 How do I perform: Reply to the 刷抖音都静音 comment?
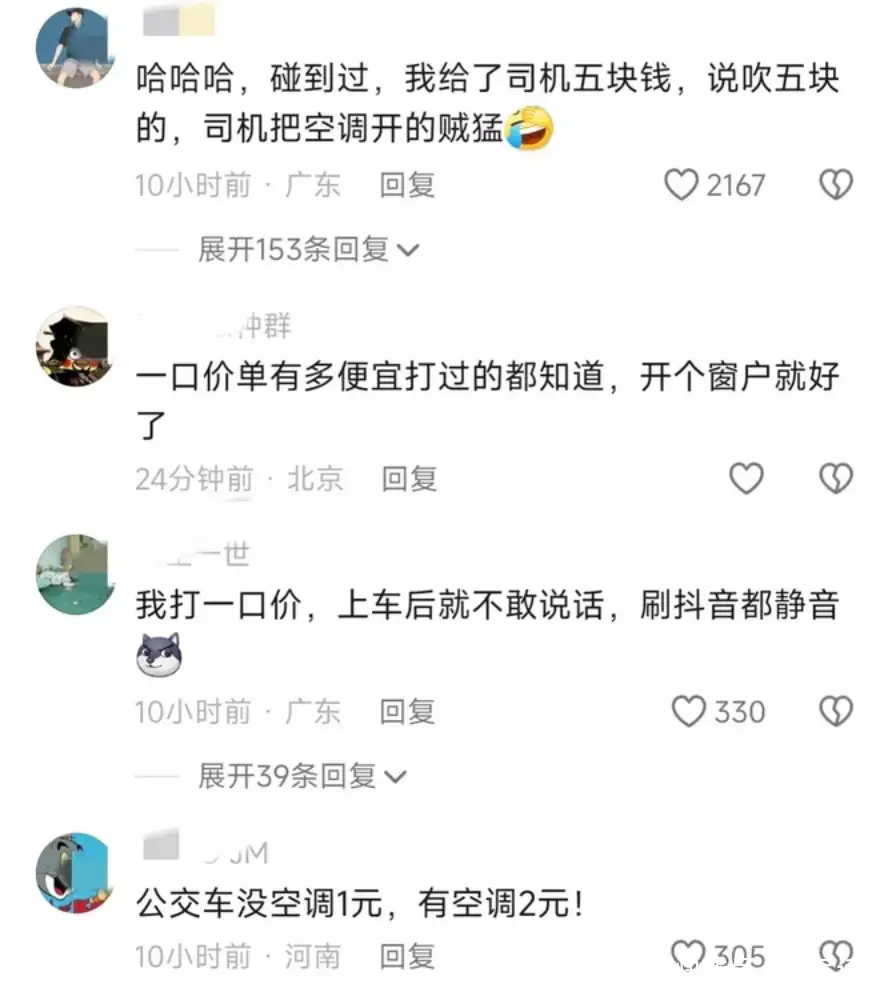point(407,712)
